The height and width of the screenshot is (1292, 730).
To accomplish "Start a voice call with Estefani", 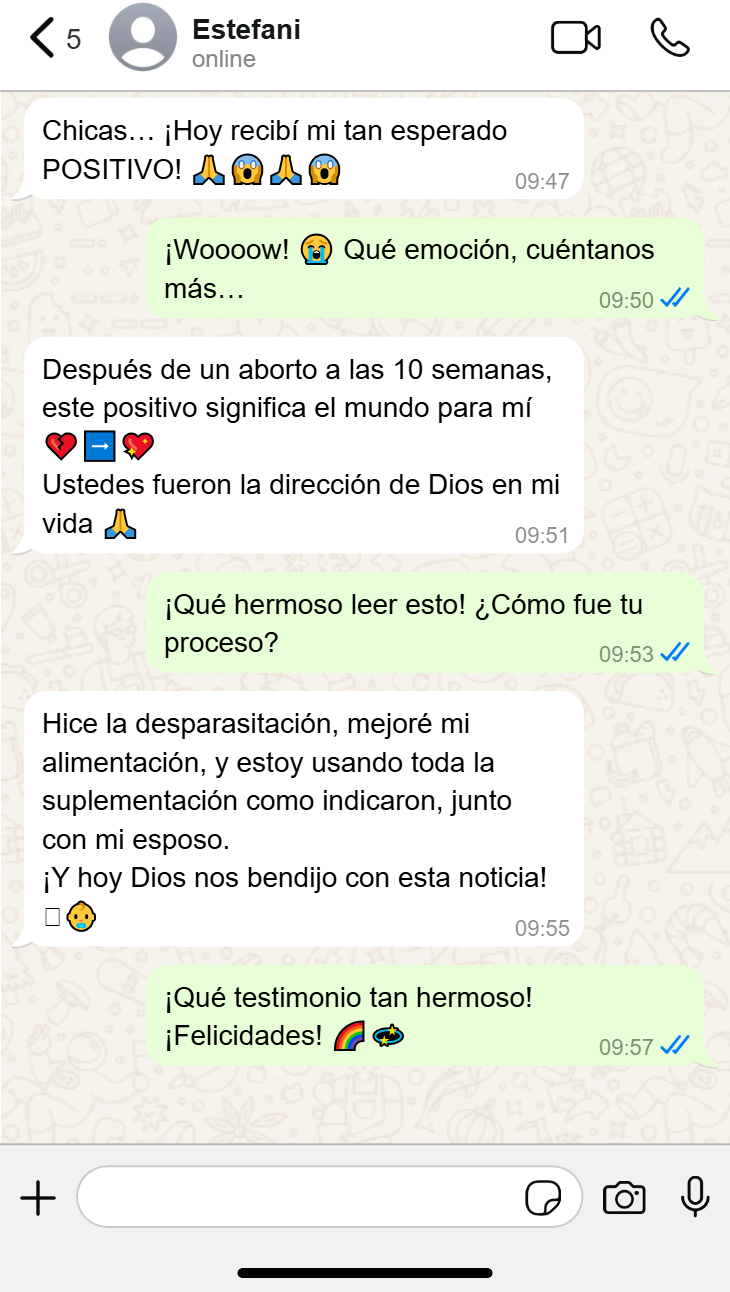I will pyautogui.click(x=669, y=38).
